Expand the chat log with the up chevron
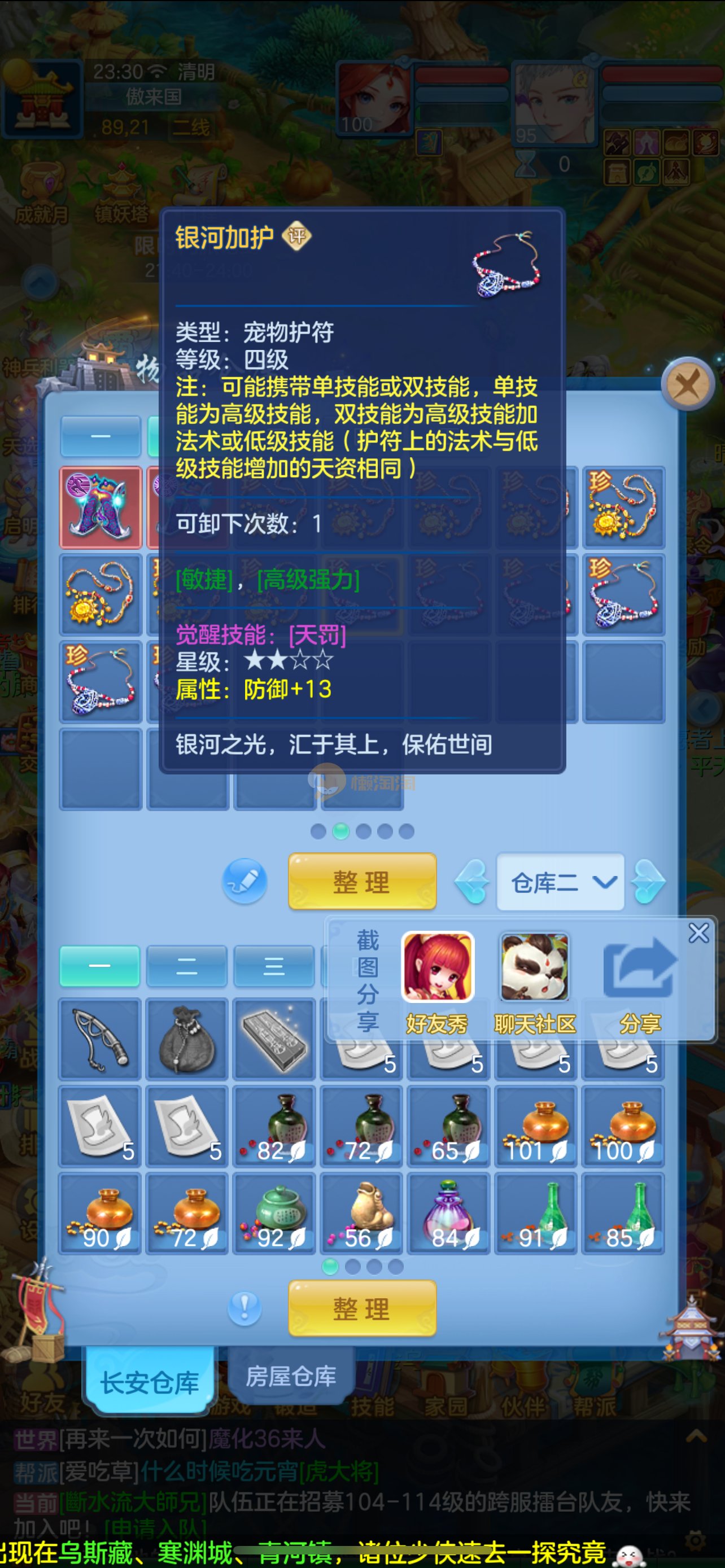The height and width of the screenshot is (1568, 725). point(696,1437)
